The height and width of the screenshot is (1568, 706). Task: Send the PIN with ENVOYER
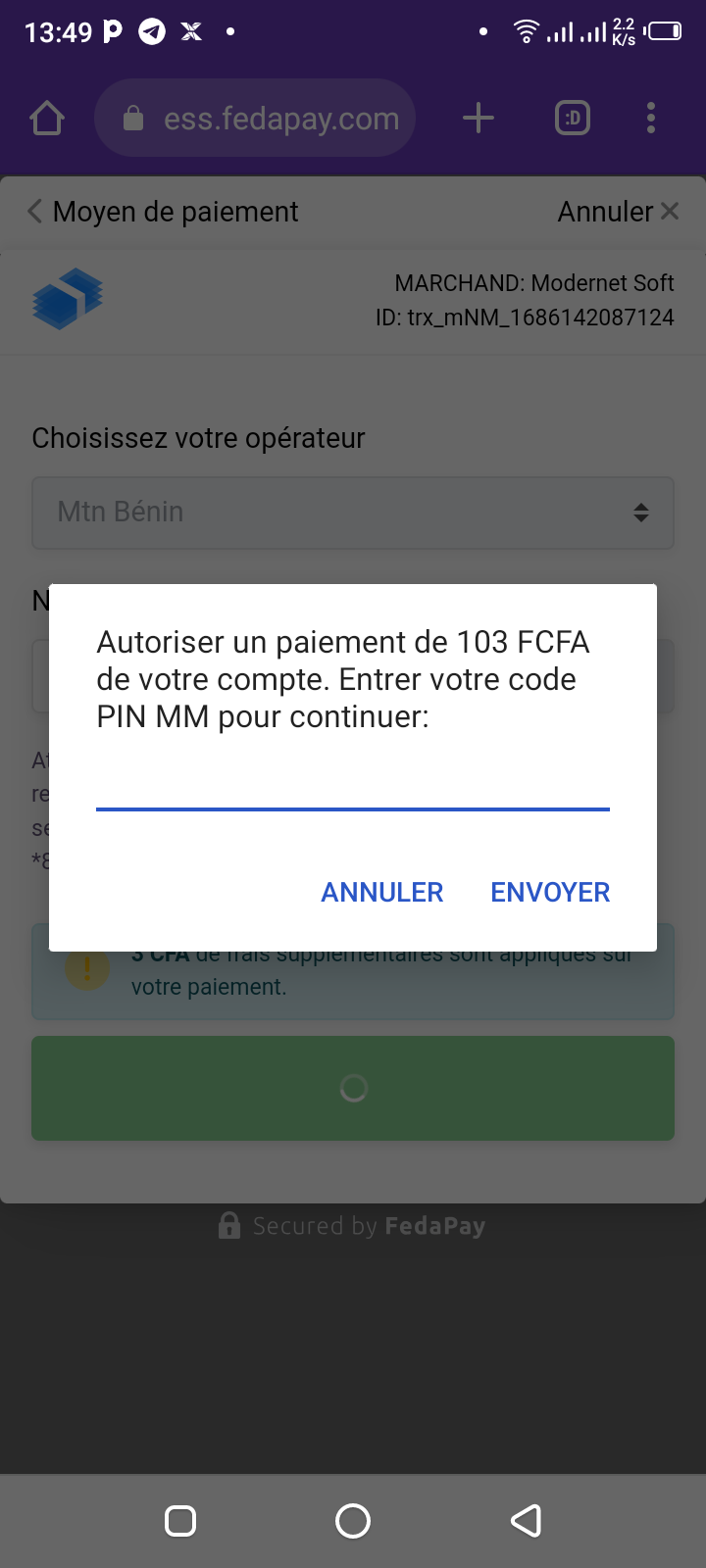click(550, 892)
